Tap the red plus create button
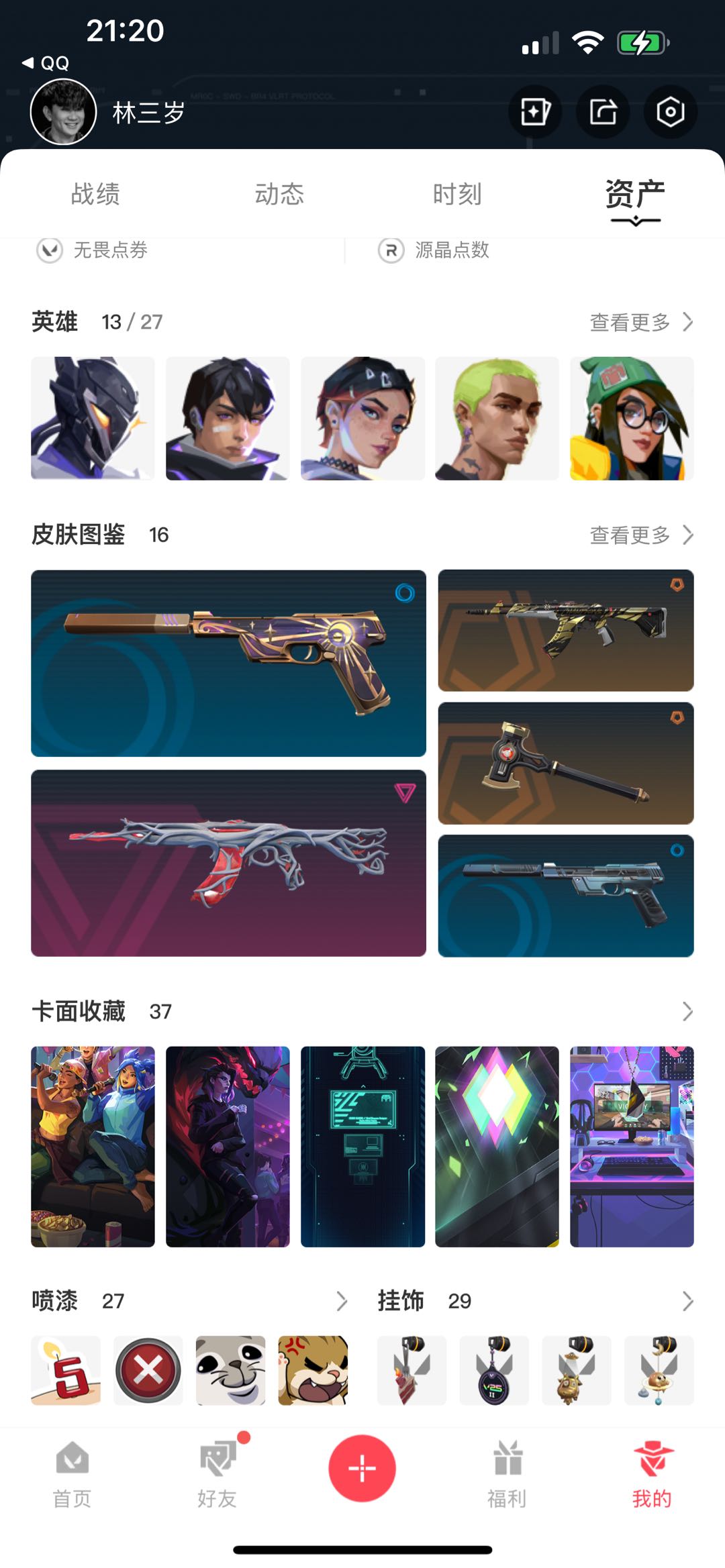Viewport: 725px width, 1568px height. pyautogui.click(x=362, y=1468)
